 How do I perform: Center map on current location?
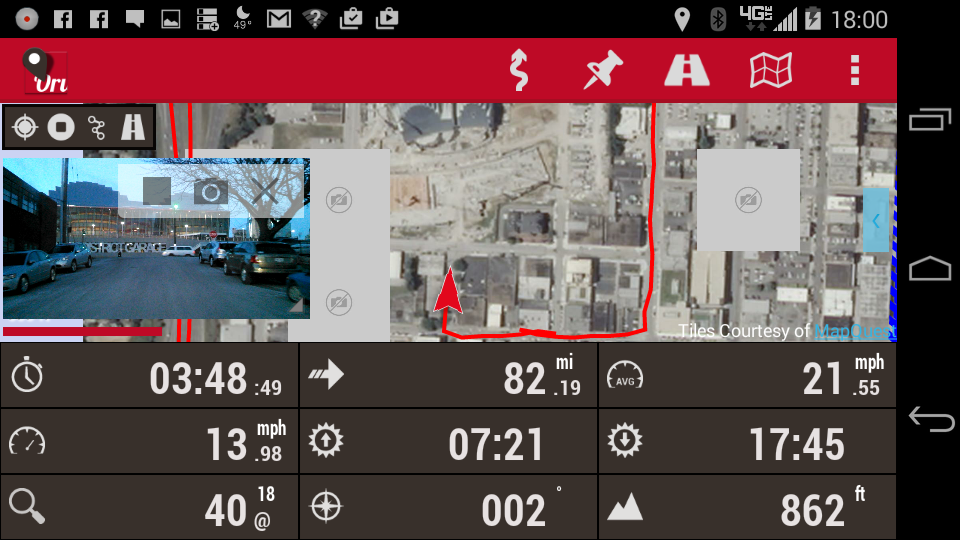[26, 127]
